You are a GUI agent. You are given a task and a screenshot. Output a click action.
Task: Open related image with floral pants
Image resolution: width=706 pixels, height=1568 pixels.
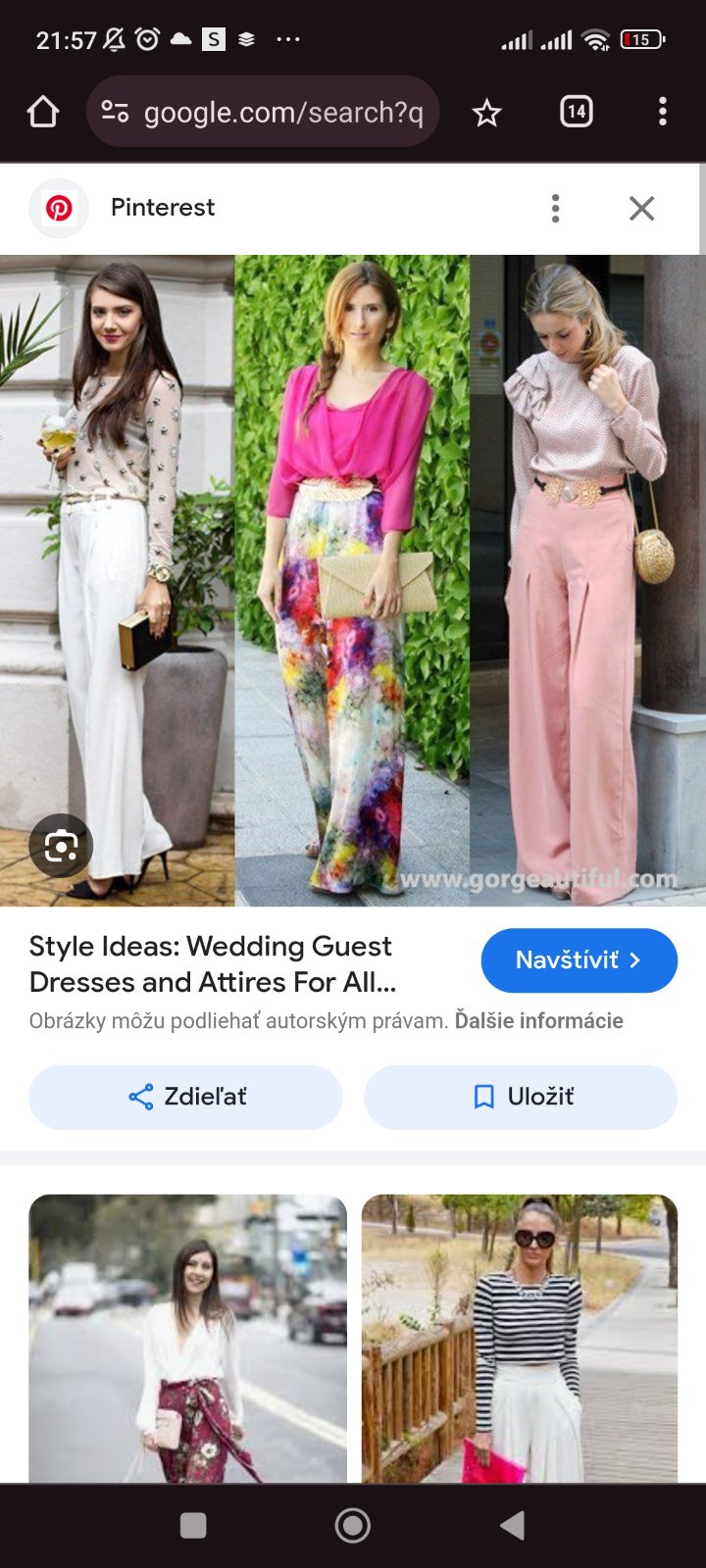click(x=187, y=1338)
